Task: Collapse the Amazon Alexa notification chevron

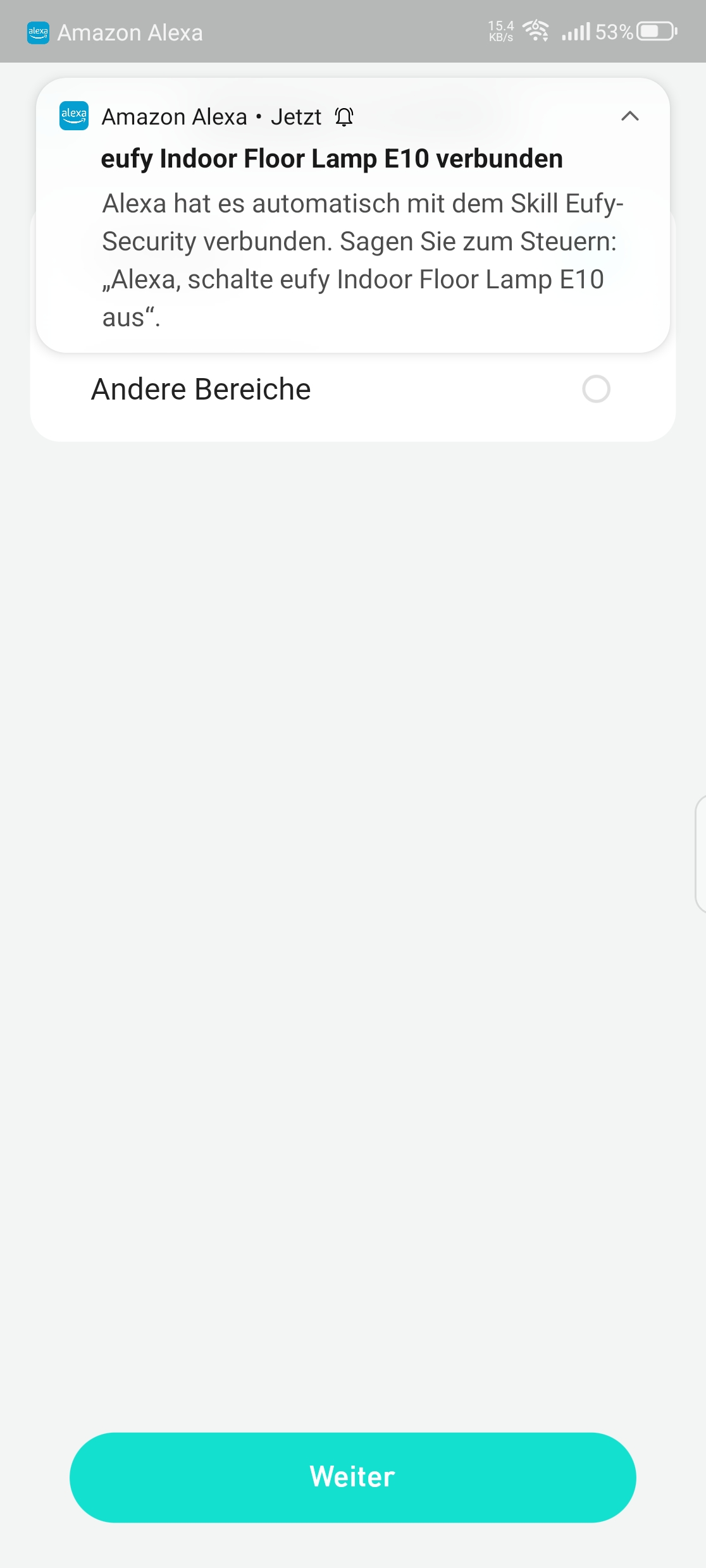Action: 629,116
